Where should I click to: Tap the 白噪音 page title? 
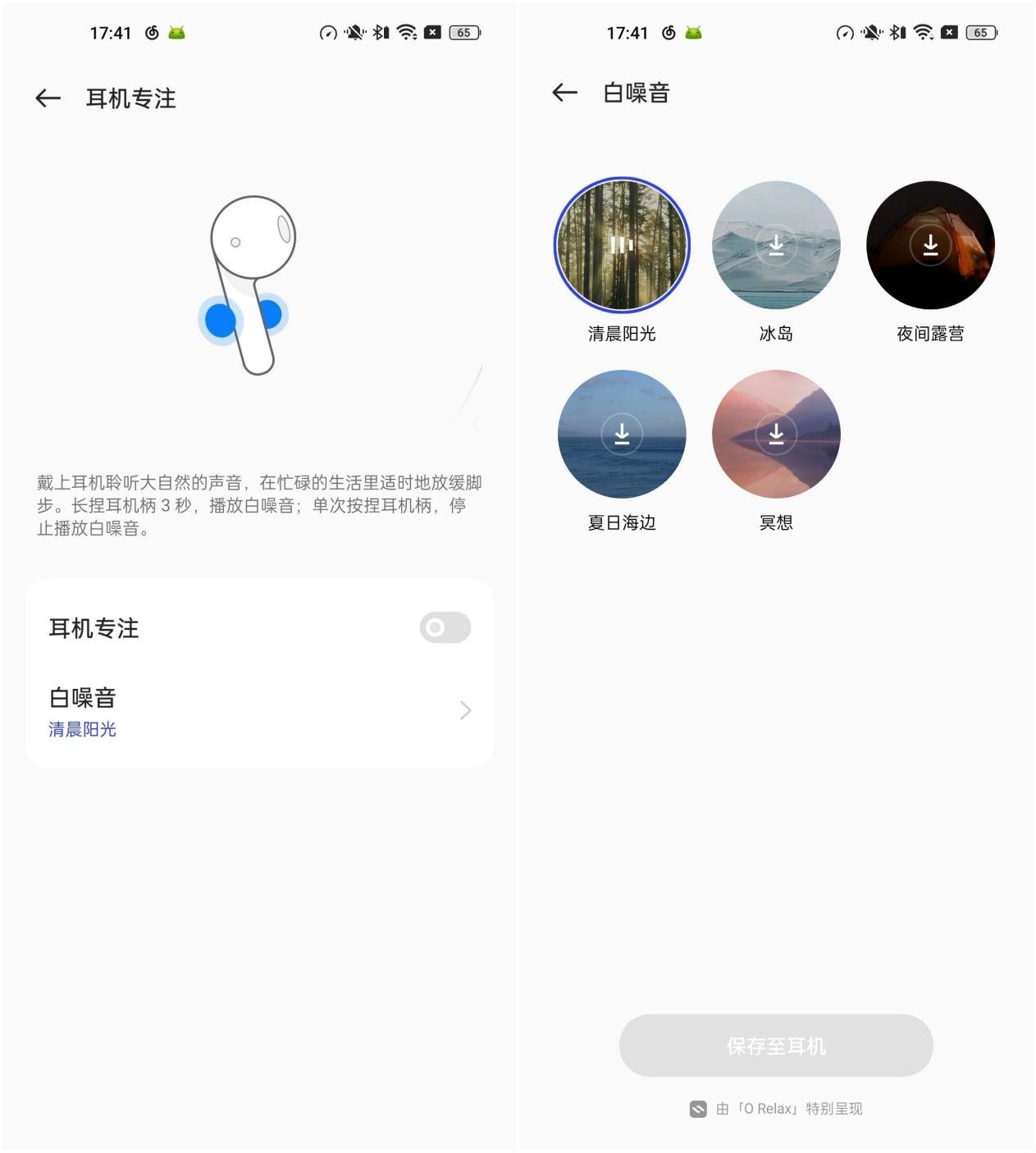636,93
